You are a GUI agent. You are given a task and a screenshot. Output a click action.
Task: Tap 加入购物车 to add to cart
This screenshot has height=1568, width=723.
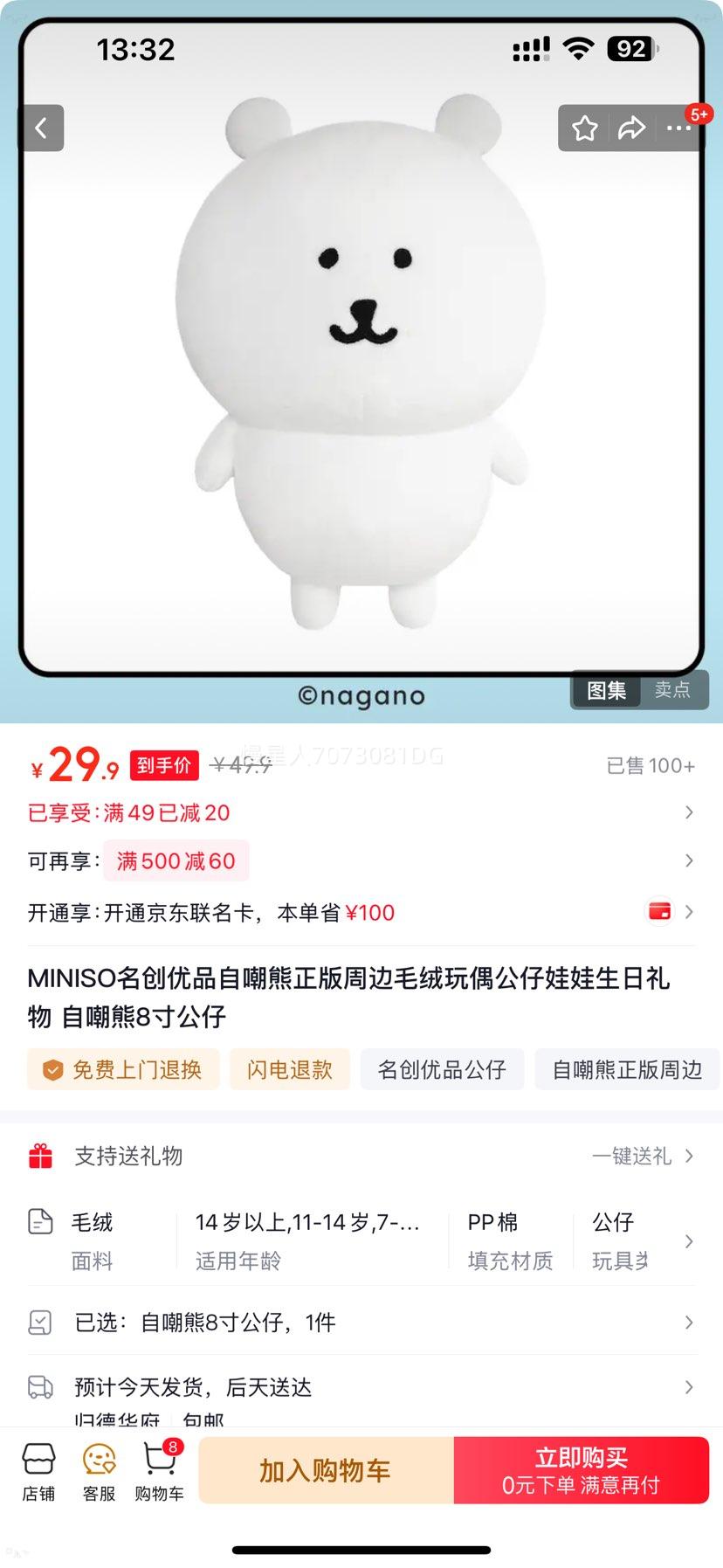[326, 1470]
